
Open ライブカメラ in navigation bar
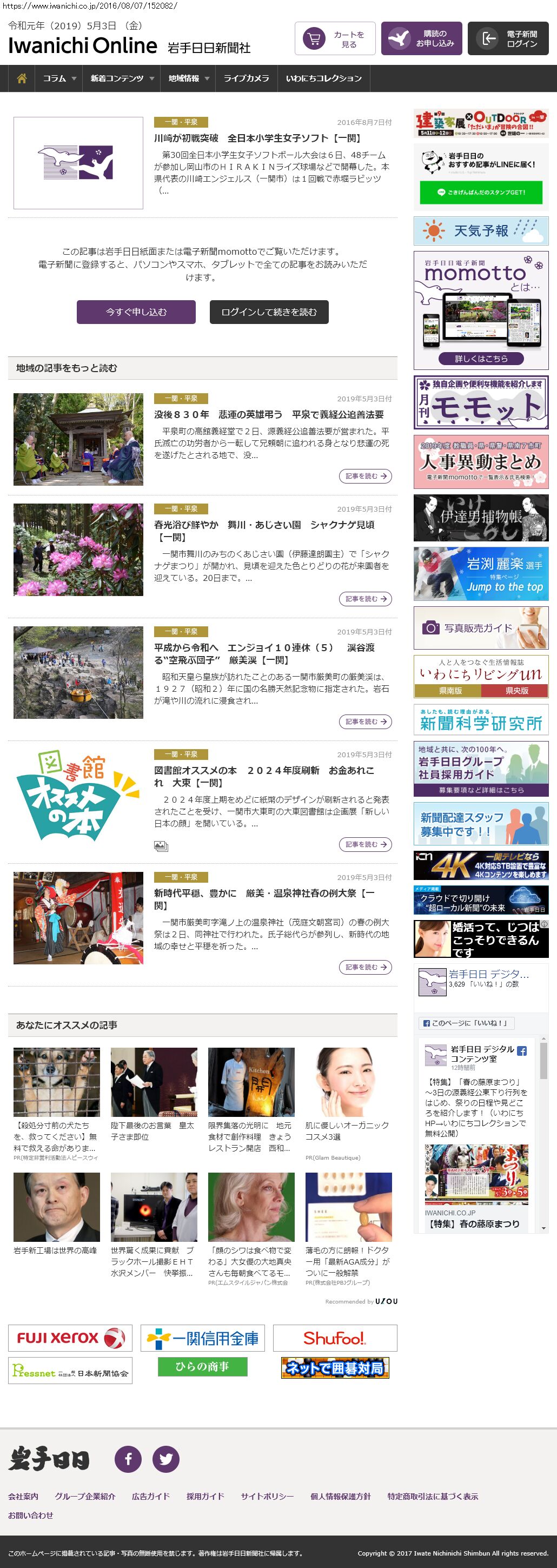pos(246,78)
